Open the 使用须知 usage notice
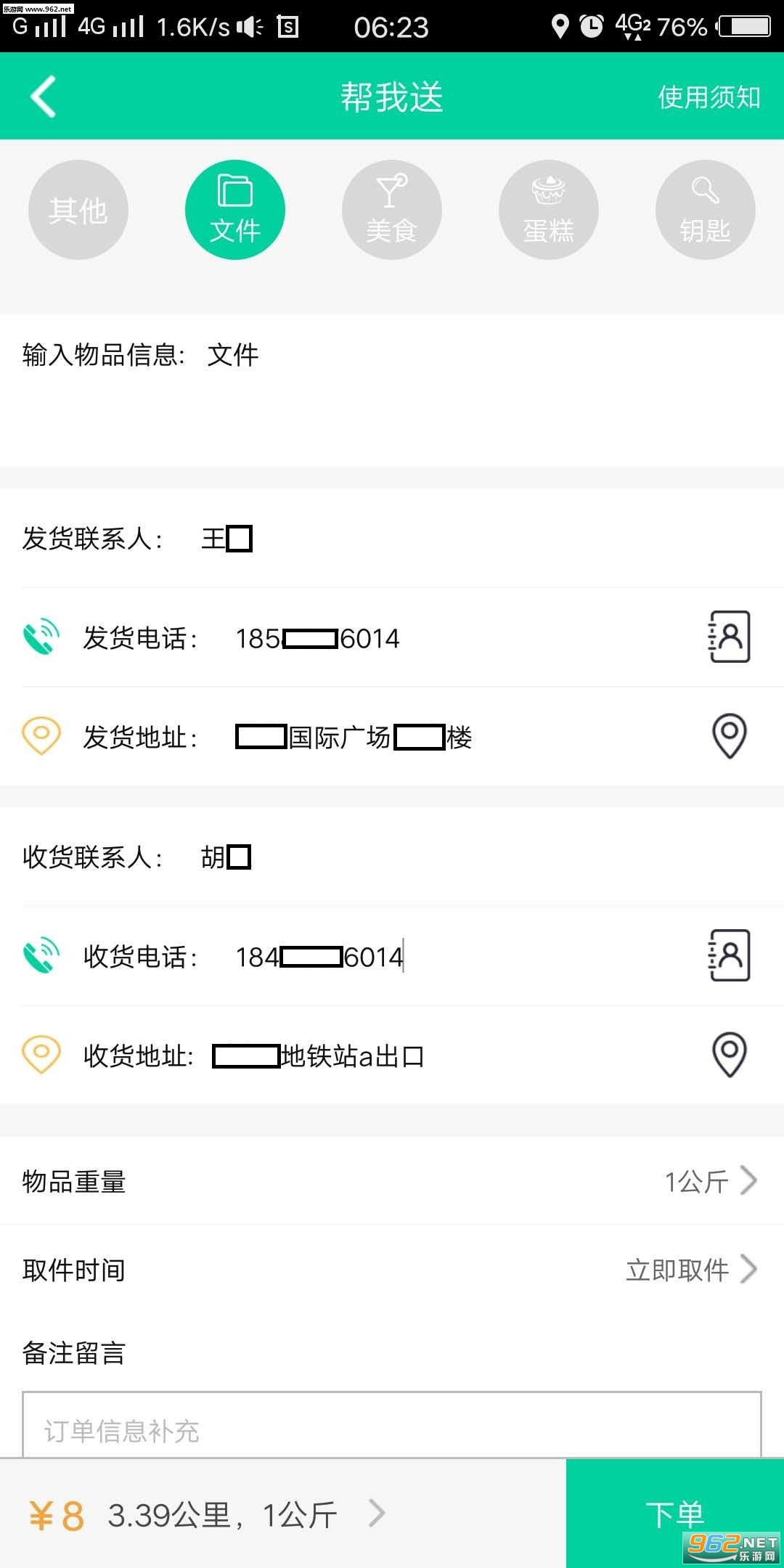Image resolution: width=784 pixels, height=1568 pixels. (x=709, y=97)
